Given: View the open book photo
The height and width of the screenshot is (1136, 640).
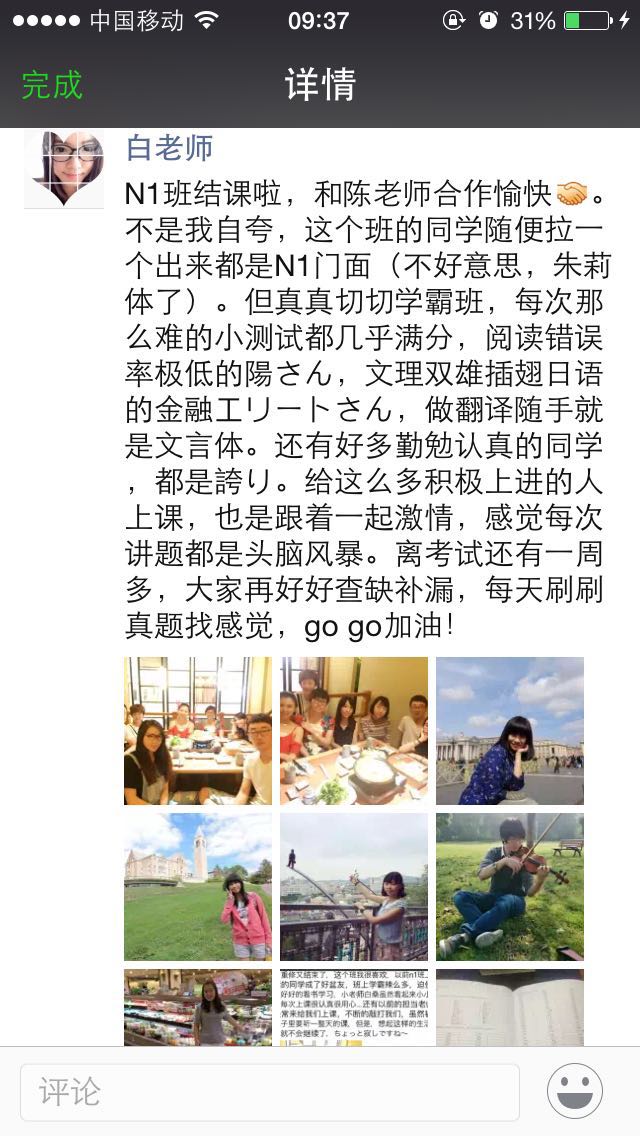Looking at the screenshot, I should tap(510, 1007).
